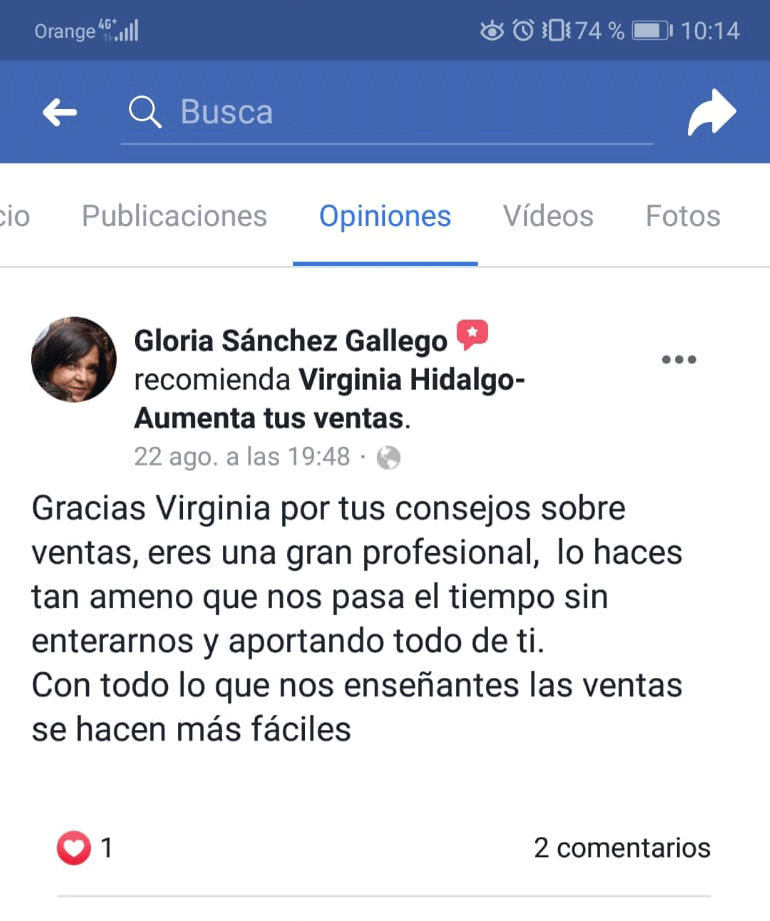Open Gloria Sánchez Gallego's profile name
Screen dimensions: 770x921
(290, 342)
